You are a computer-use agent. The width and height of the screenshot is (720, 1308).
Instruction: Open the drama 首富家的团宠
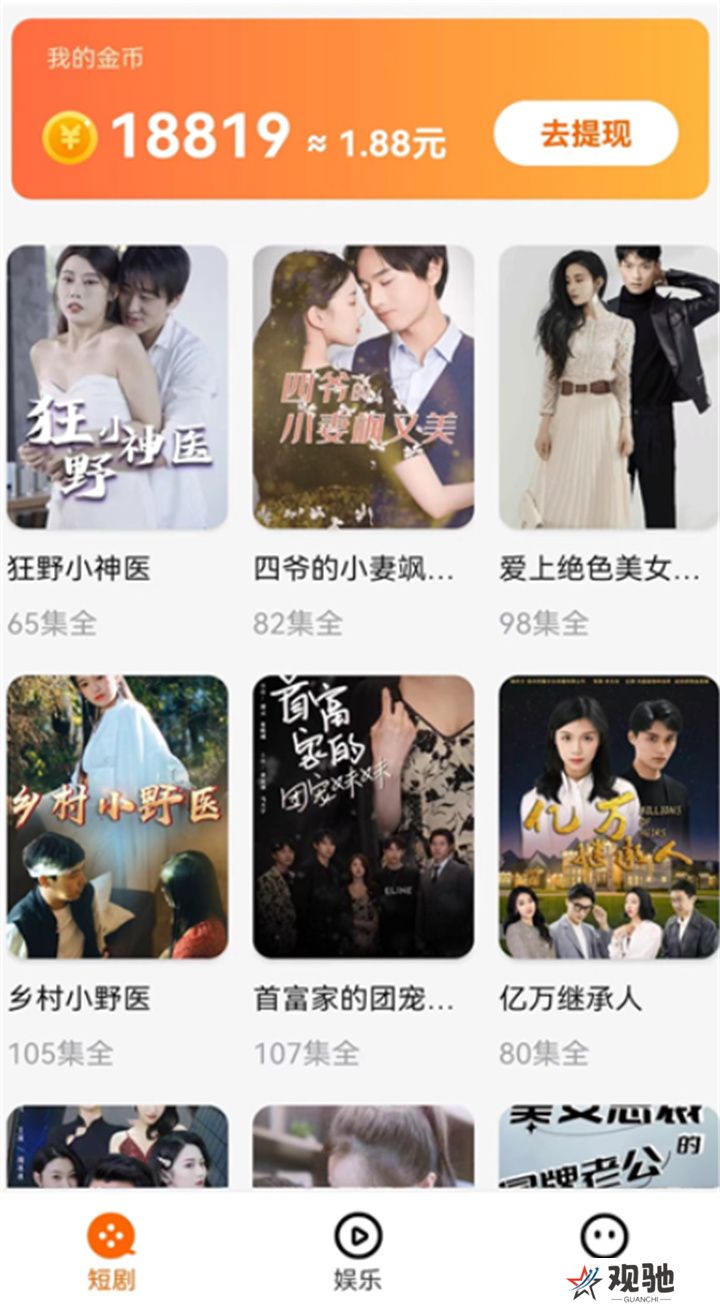[x=363, y=817]
